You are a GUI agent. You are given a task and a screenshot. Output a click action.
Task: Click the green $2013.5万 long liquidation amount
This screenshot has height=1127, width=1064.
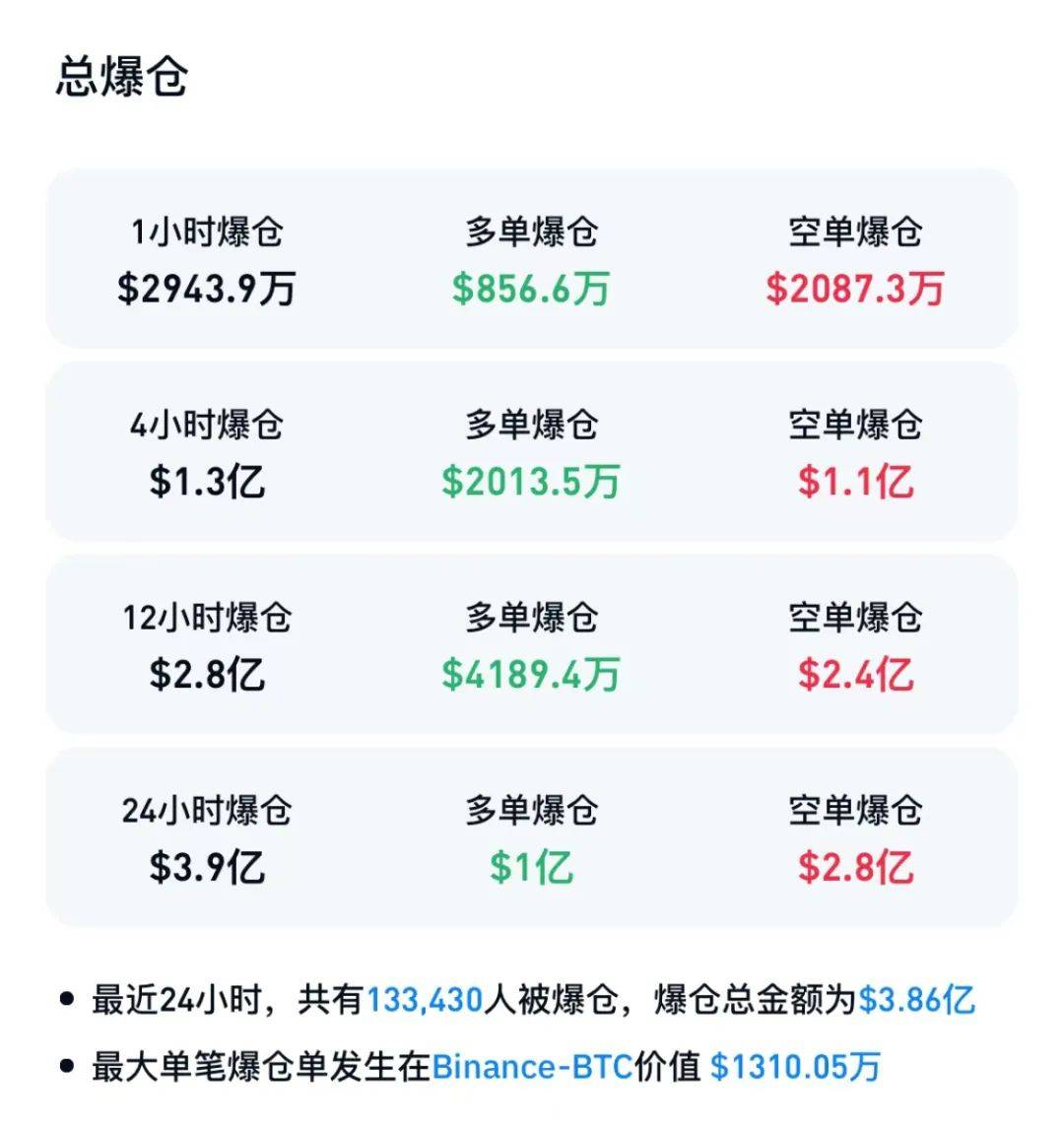(x=532, y=481)
